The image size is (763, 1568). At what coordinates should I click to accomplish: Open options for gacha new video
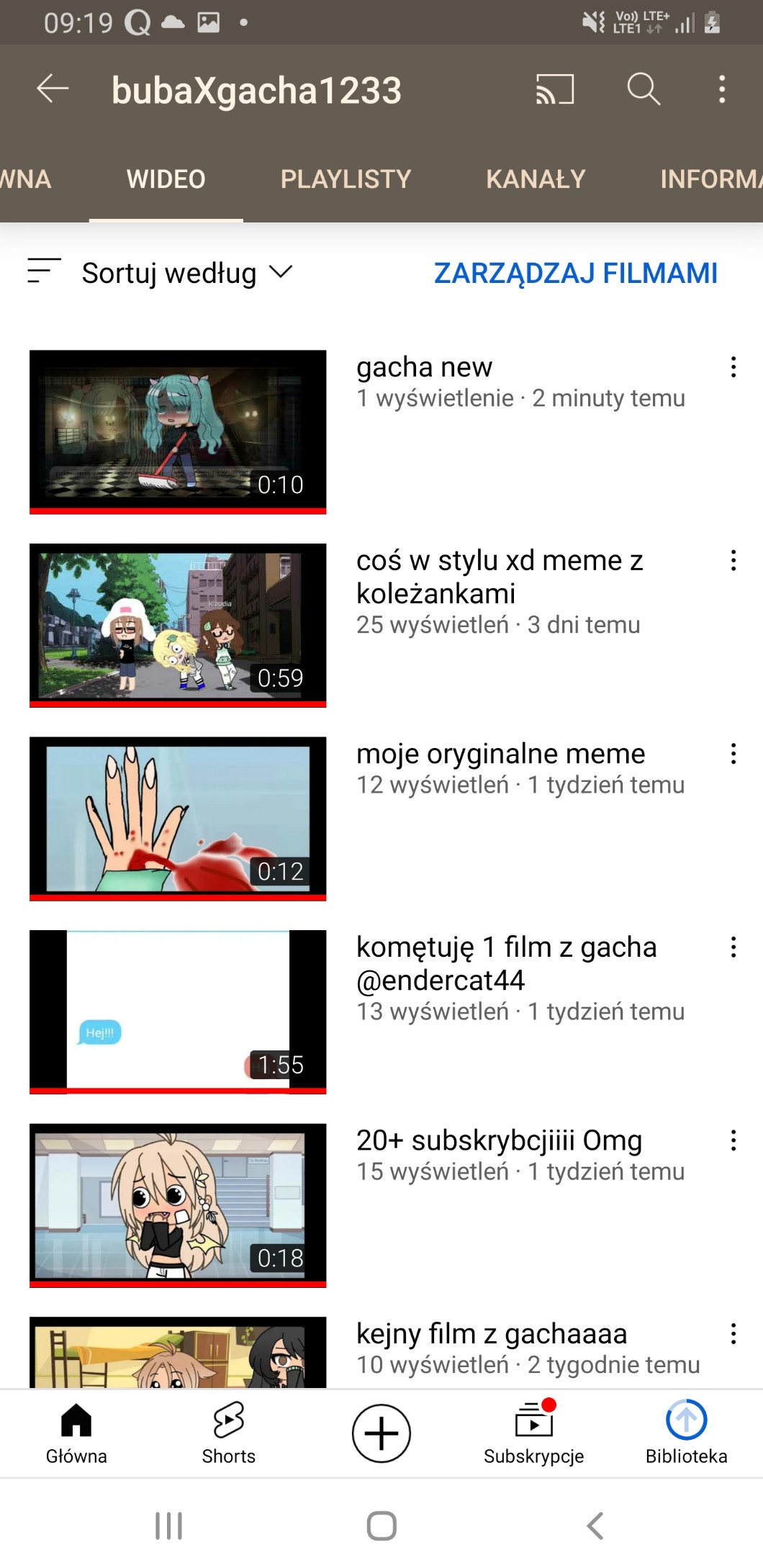[733, 367]
